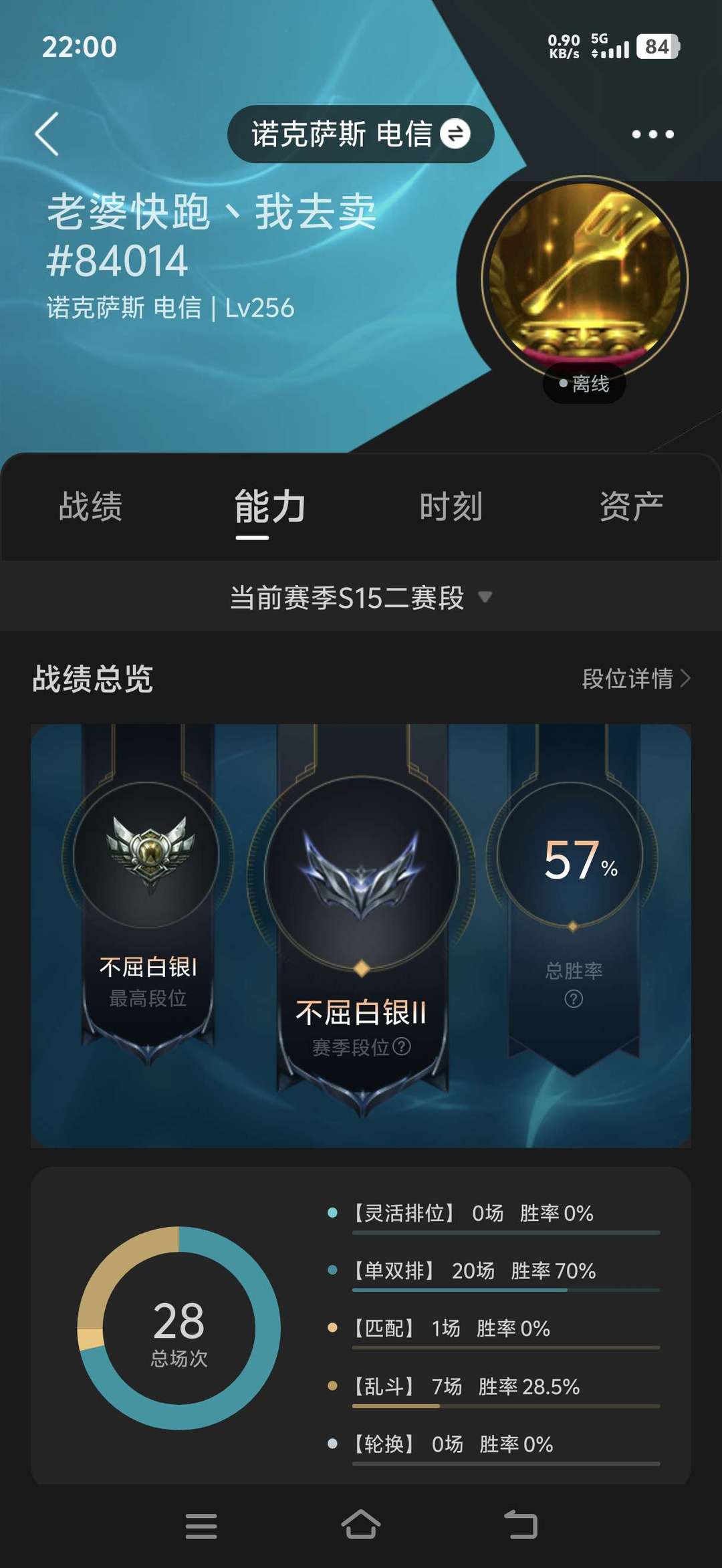Go back with the top-left arrow
Screen dimensions: 722x1568
click(47, 134)
